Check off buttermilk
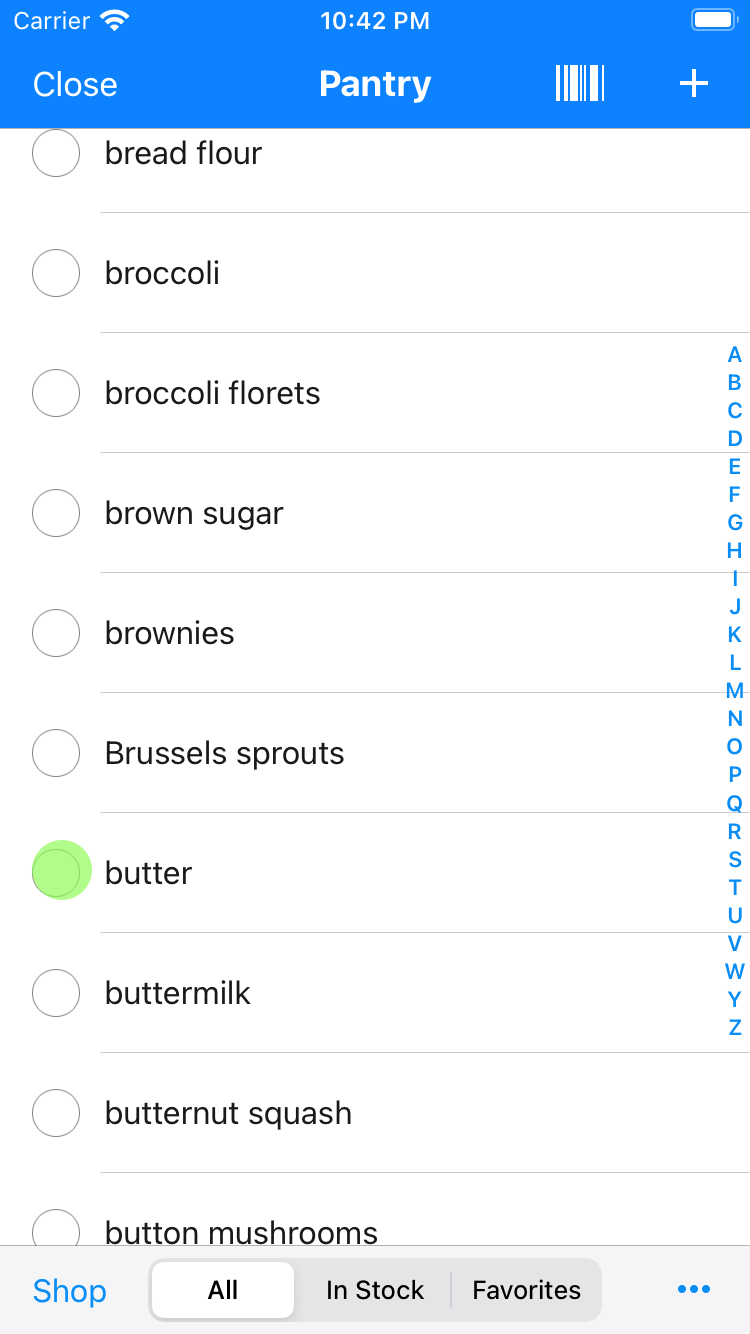The width and height of the screenshot is (750, 1334). (x=56, y=993)
